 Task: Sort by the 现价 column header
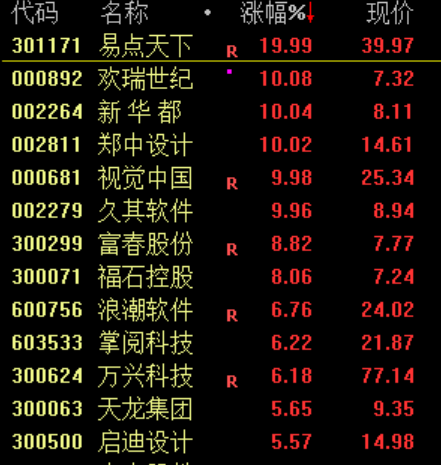tap(390, 13)
